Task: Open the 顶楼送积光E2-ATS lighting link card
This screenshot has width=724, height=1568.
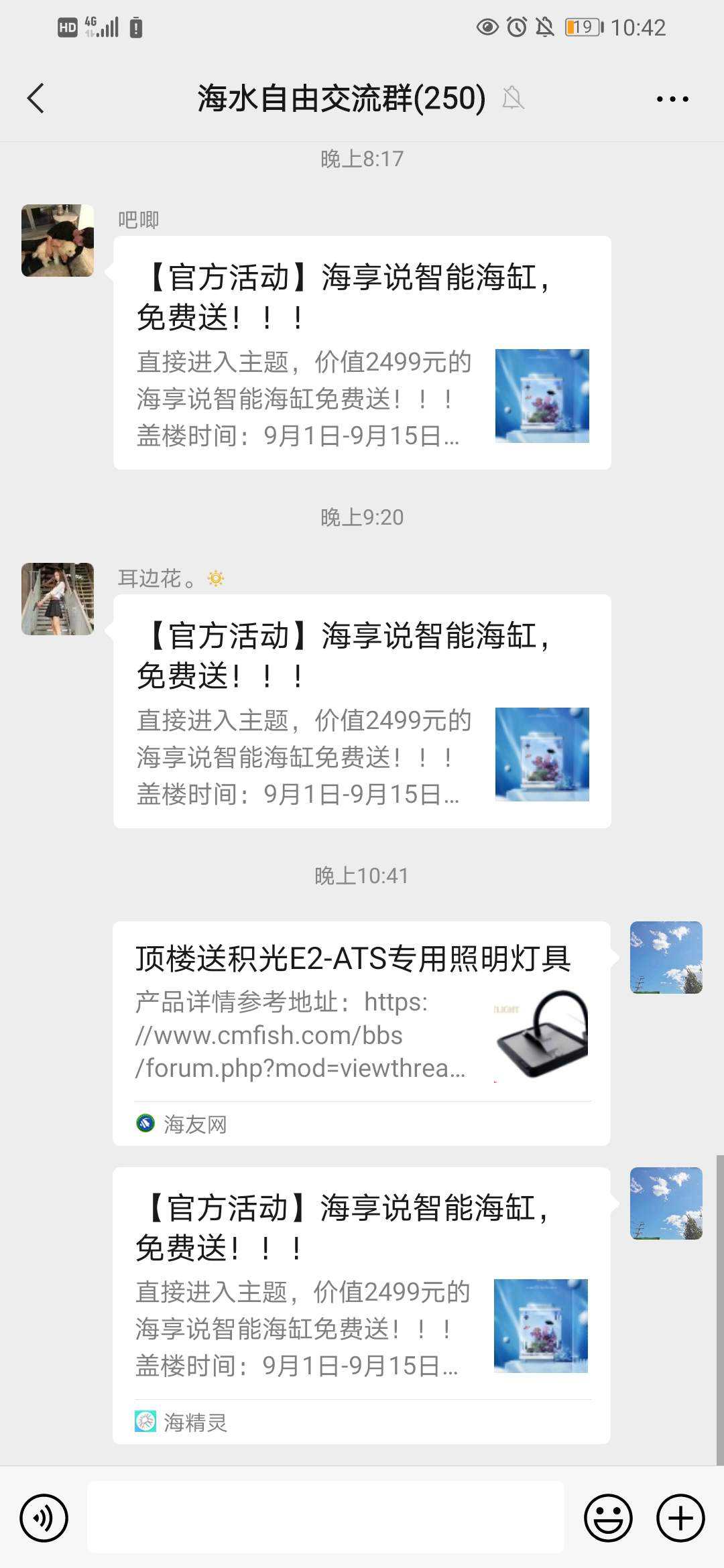Action: (x=361, y=1033)
